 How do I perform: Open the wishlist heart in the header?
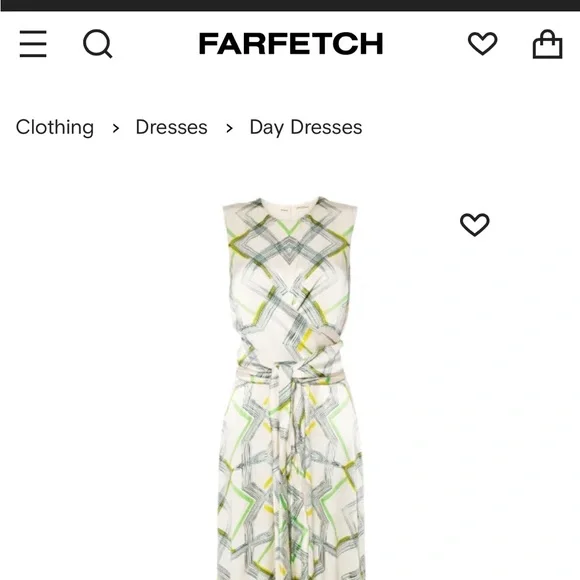[x=483, y=44]
